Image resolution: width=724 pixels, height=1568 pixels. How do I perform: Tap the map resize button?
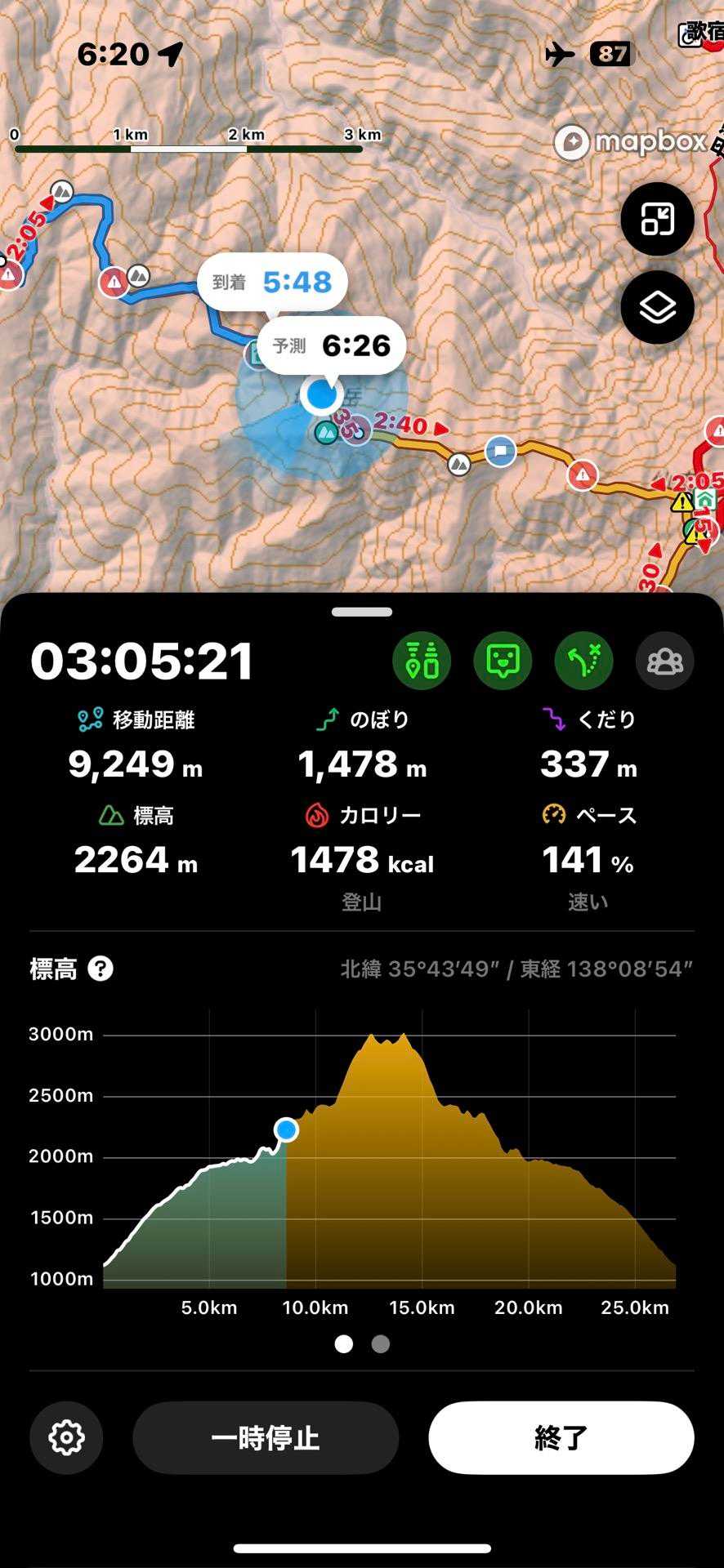pyautogui.click(x=657, y=220)
